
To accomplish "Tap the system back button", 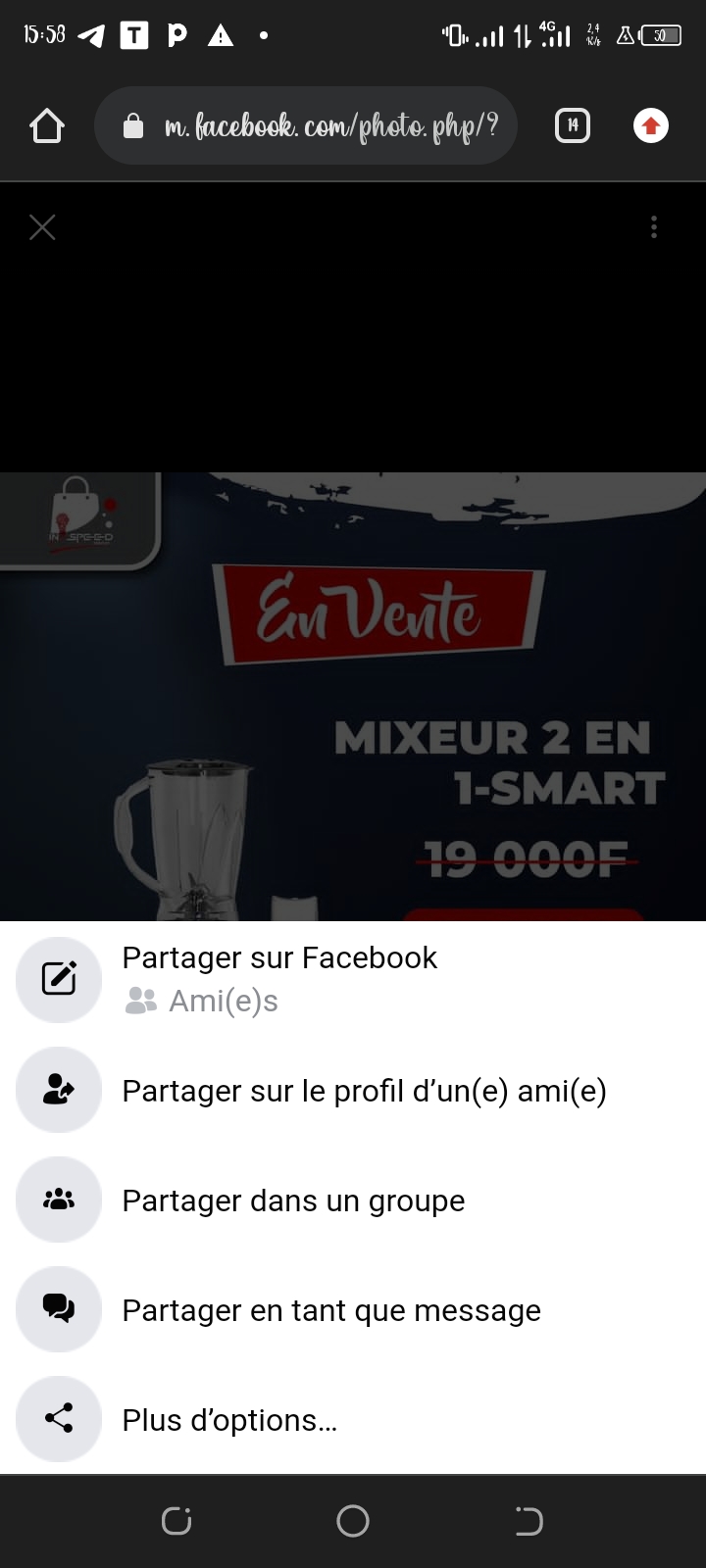I will tap(529, 1521).
